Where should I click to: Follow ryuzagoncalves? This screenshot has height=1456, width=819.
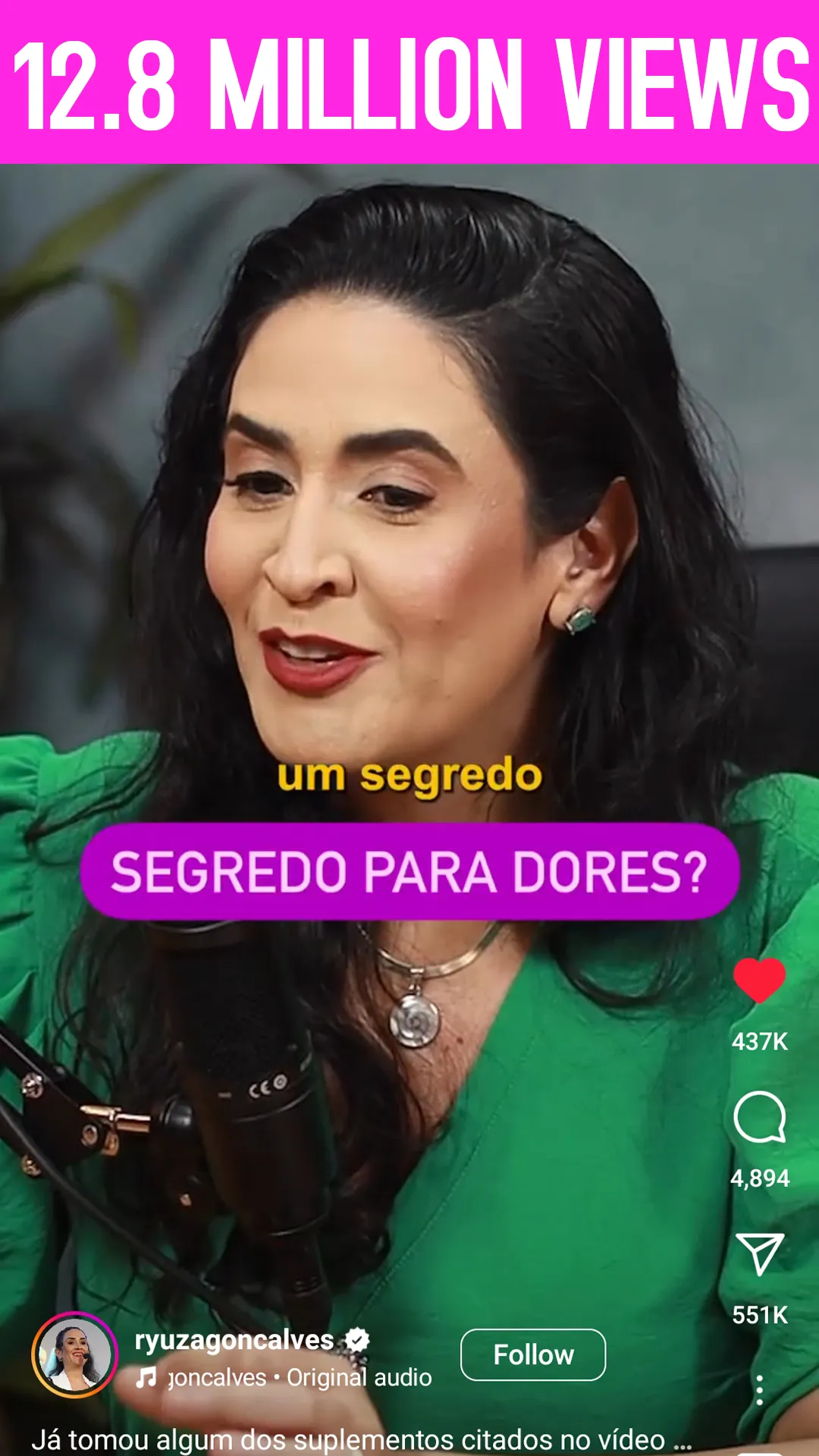point(533,1354)
